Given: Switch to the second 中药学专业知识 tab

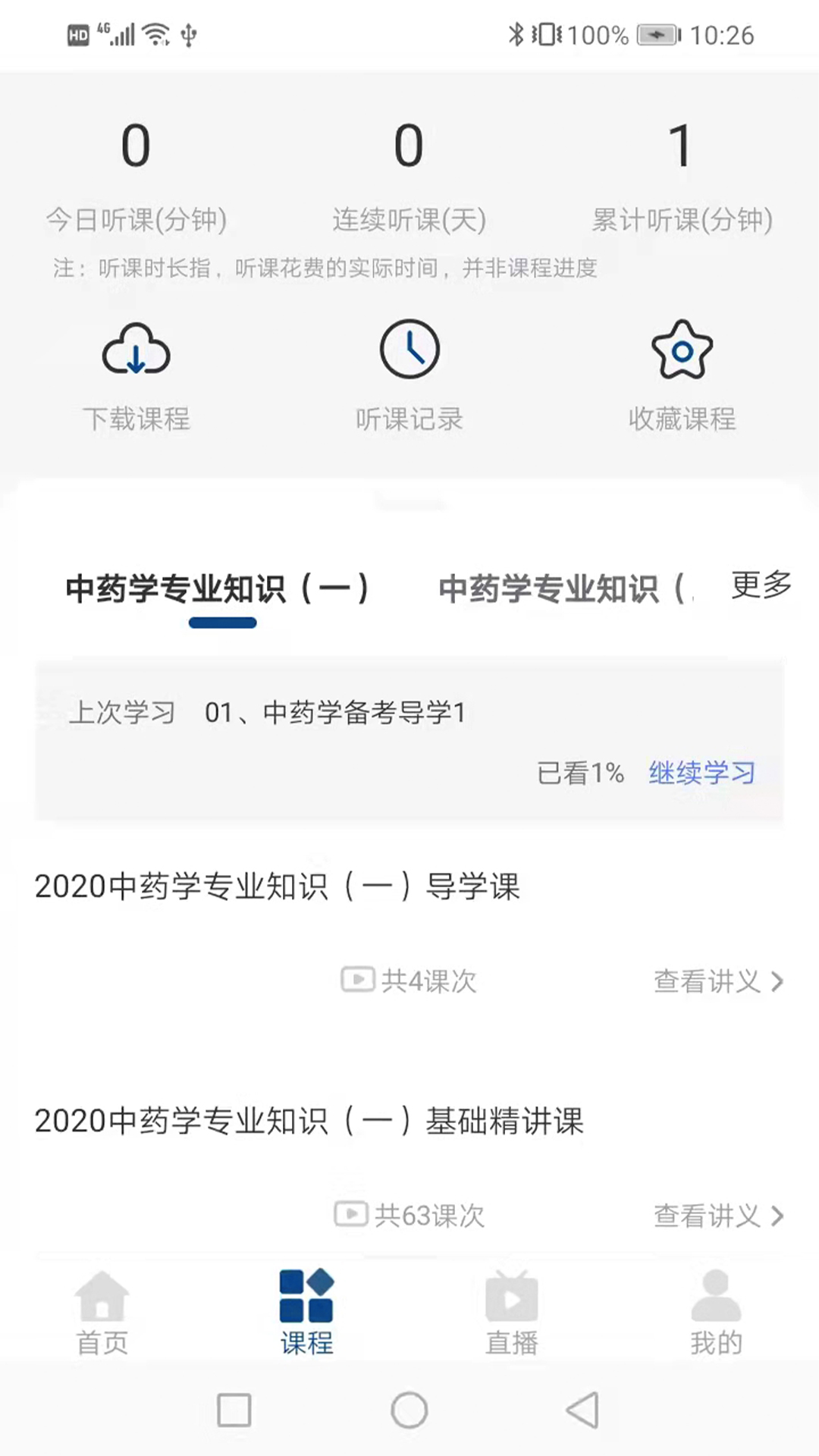Looking at the screenshot, I should 565,589.
